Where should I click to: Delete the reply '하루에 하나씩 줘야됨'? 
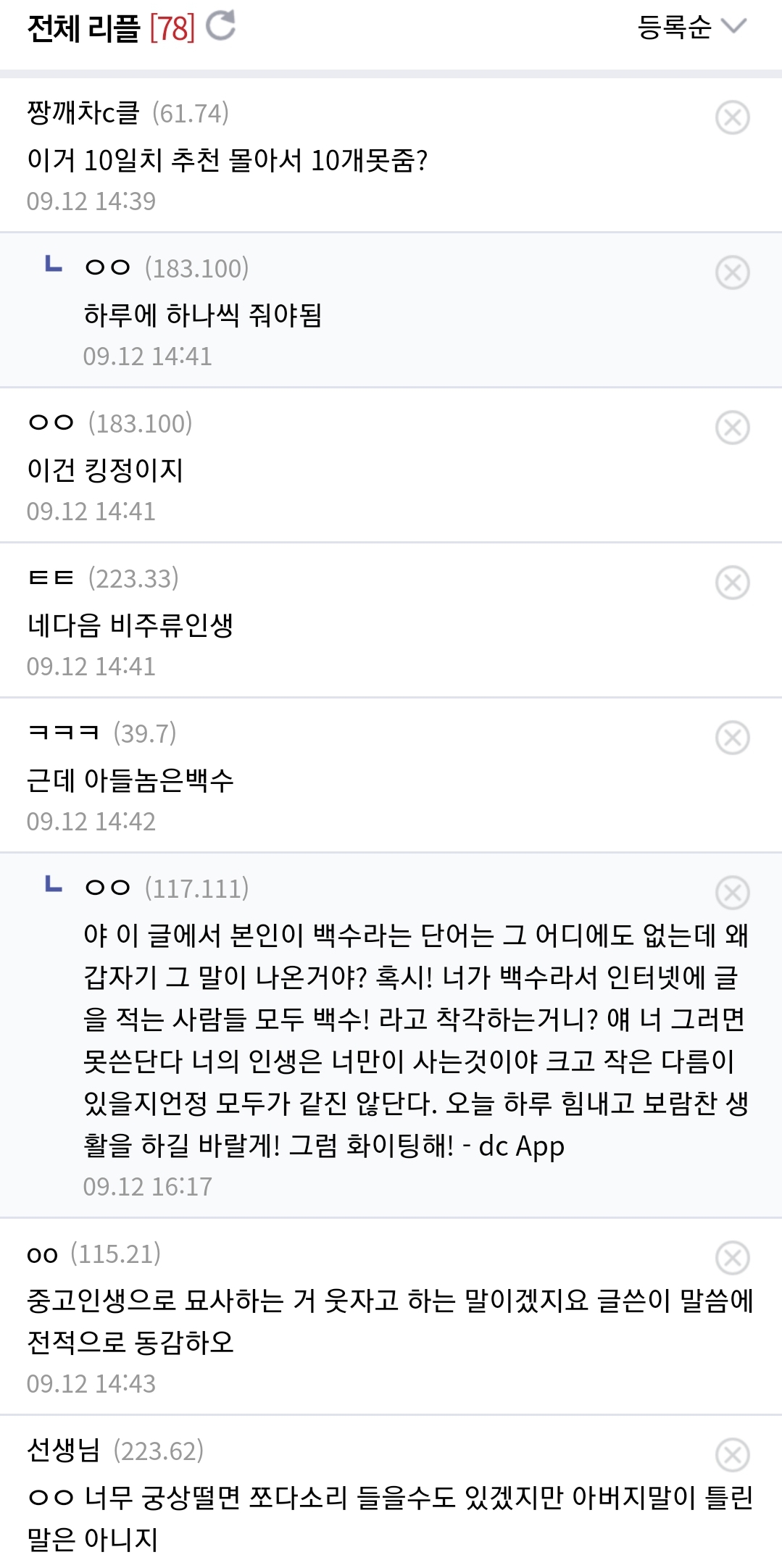[x=732, y=272]
